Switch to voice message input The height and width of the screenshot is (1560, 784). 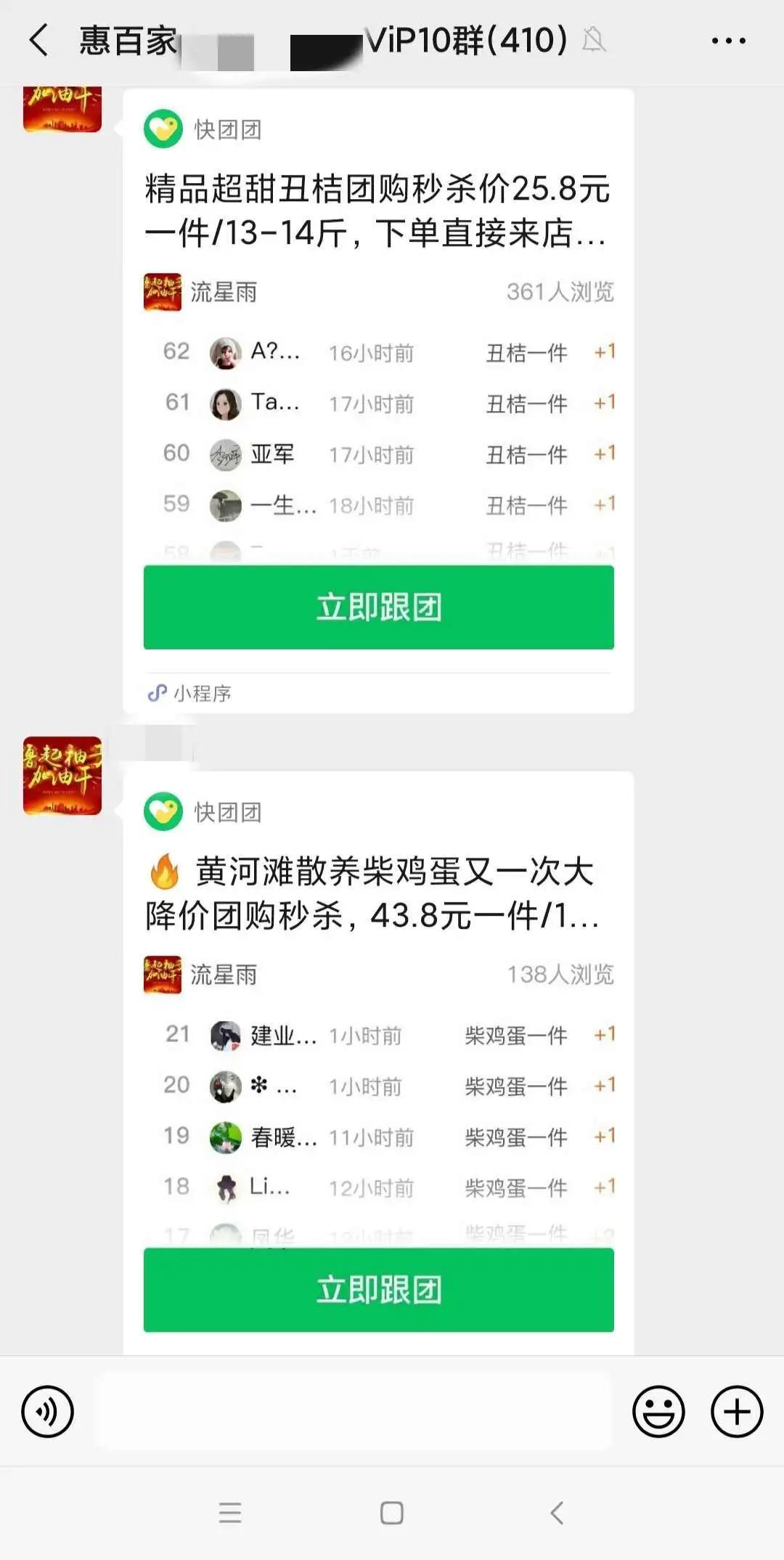coord(48,1412)
